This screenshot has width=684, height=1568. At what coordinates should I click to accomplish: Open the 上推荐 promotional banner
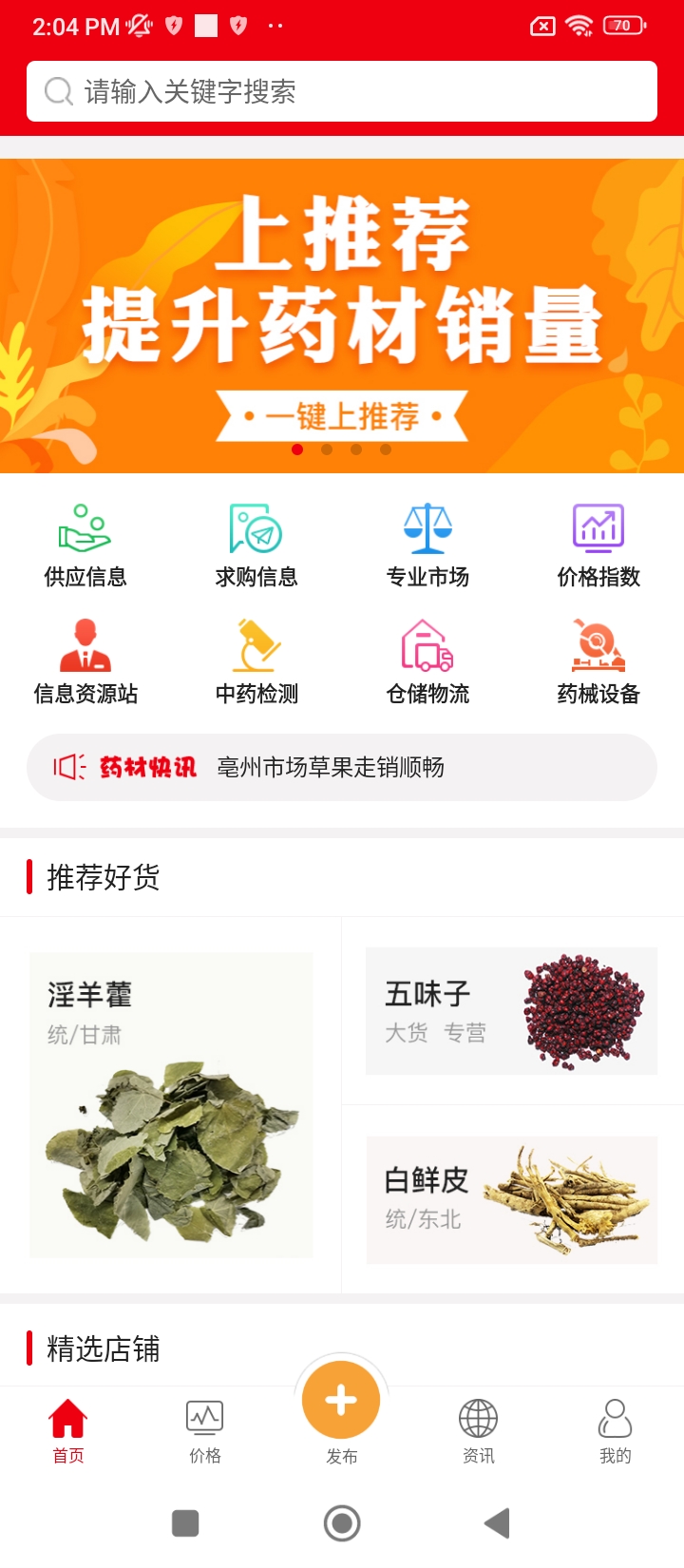point(342,316)
